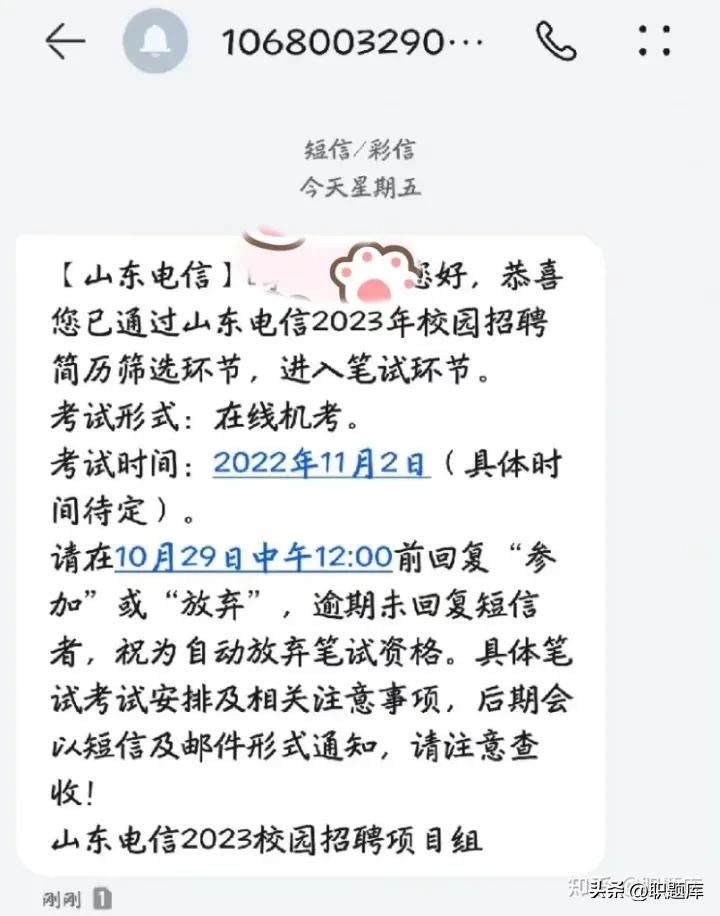720x916 pixels.
Task: Tap the bell notification avatar icon
Action: click(155, 40)
